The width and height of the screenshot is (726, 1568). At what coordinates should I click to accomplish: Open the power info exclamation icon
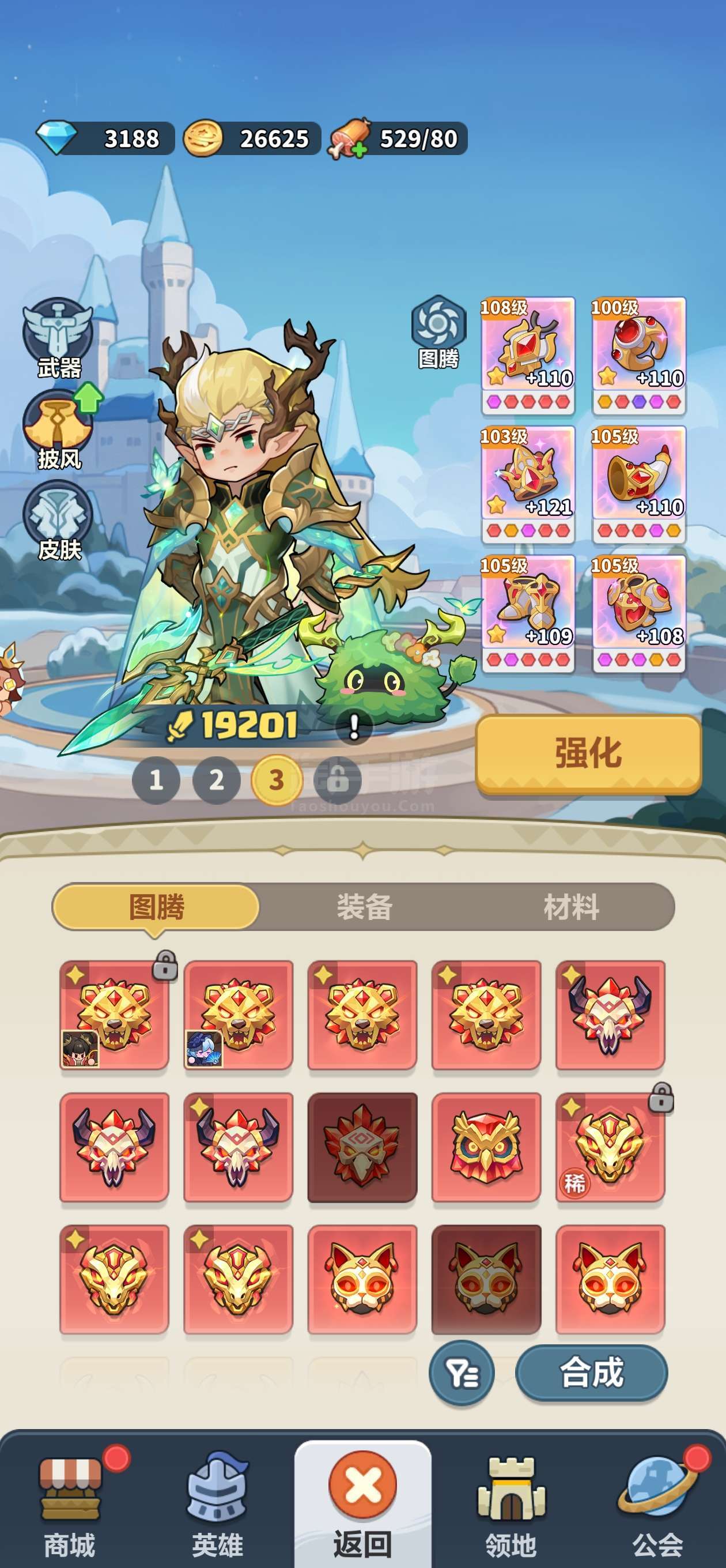pos(354,726)
